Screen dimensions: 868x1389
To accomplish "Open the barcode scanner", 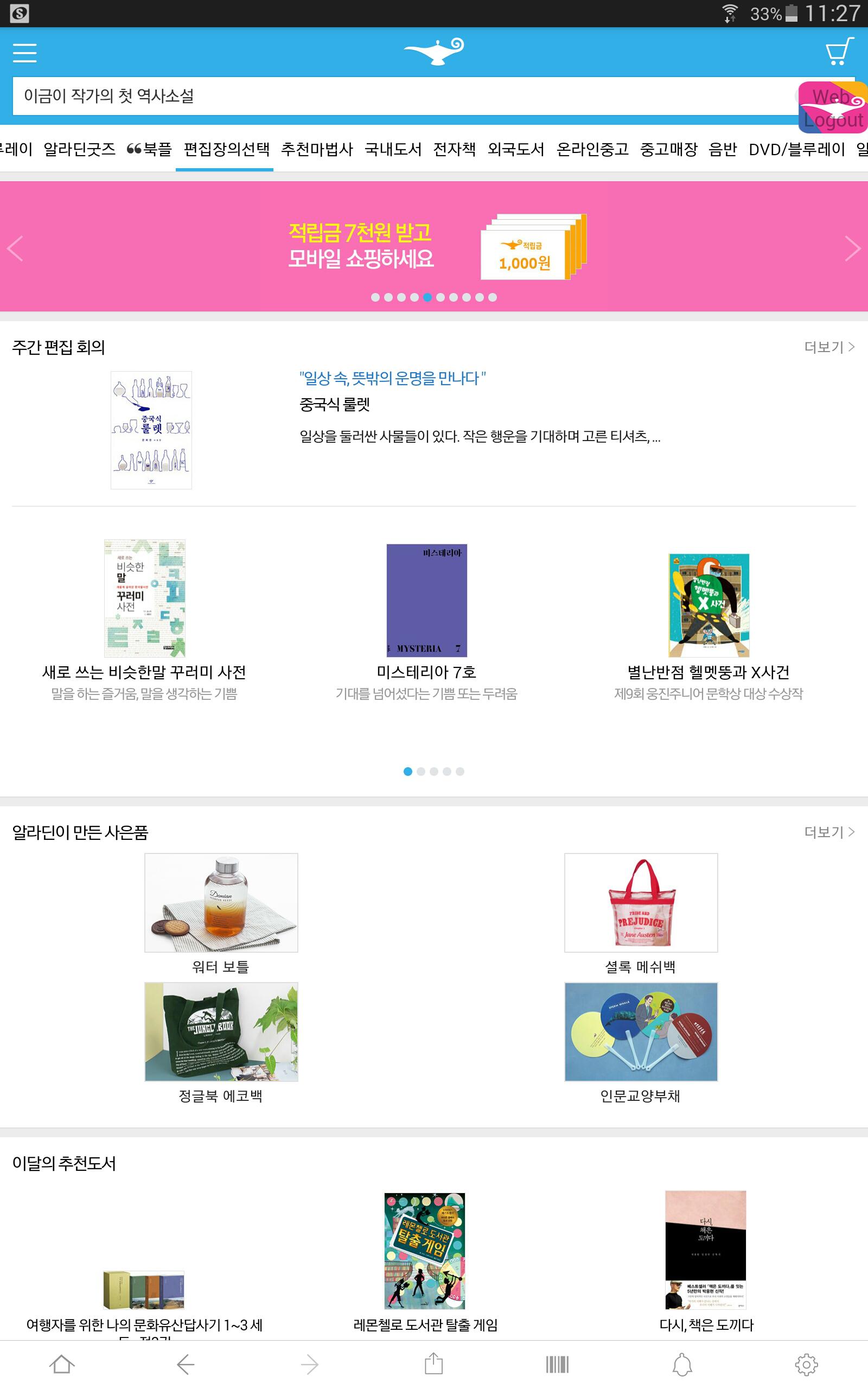I will tap(557, 1365).
